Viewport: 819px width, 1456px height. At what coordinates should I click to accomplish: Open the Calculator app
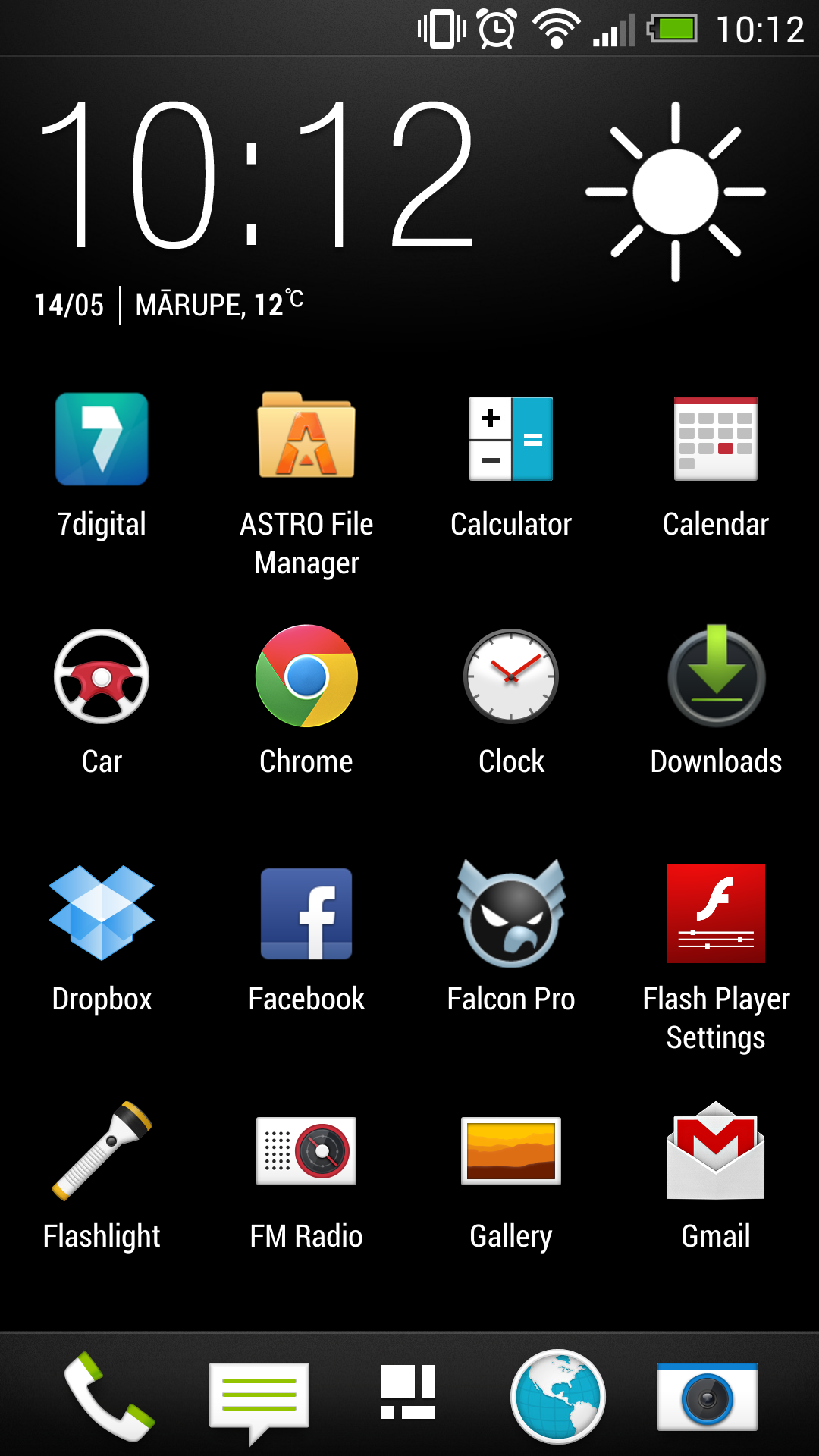coord(511,439)
